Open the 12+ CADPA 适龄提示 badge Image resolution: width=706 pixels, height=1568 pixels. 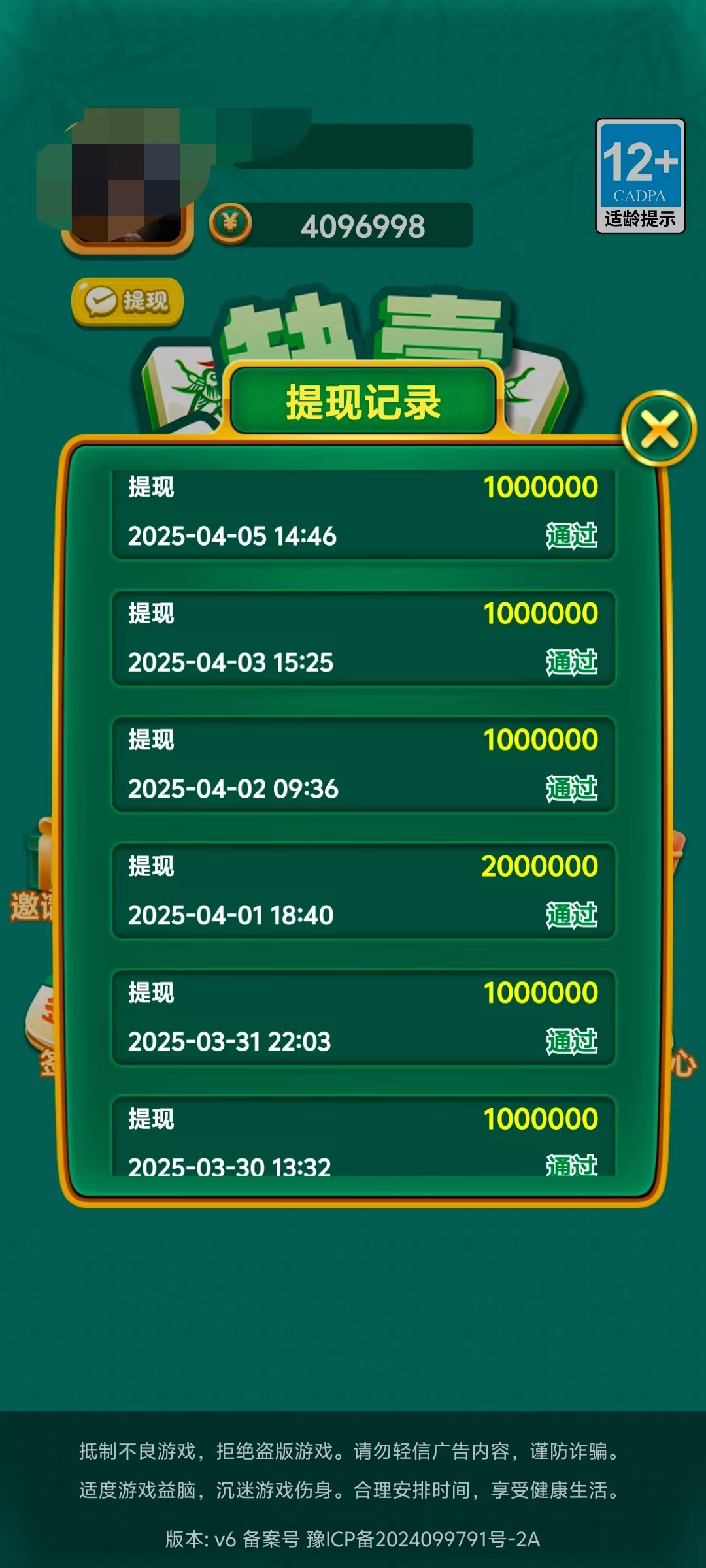[x=640, y=176]
